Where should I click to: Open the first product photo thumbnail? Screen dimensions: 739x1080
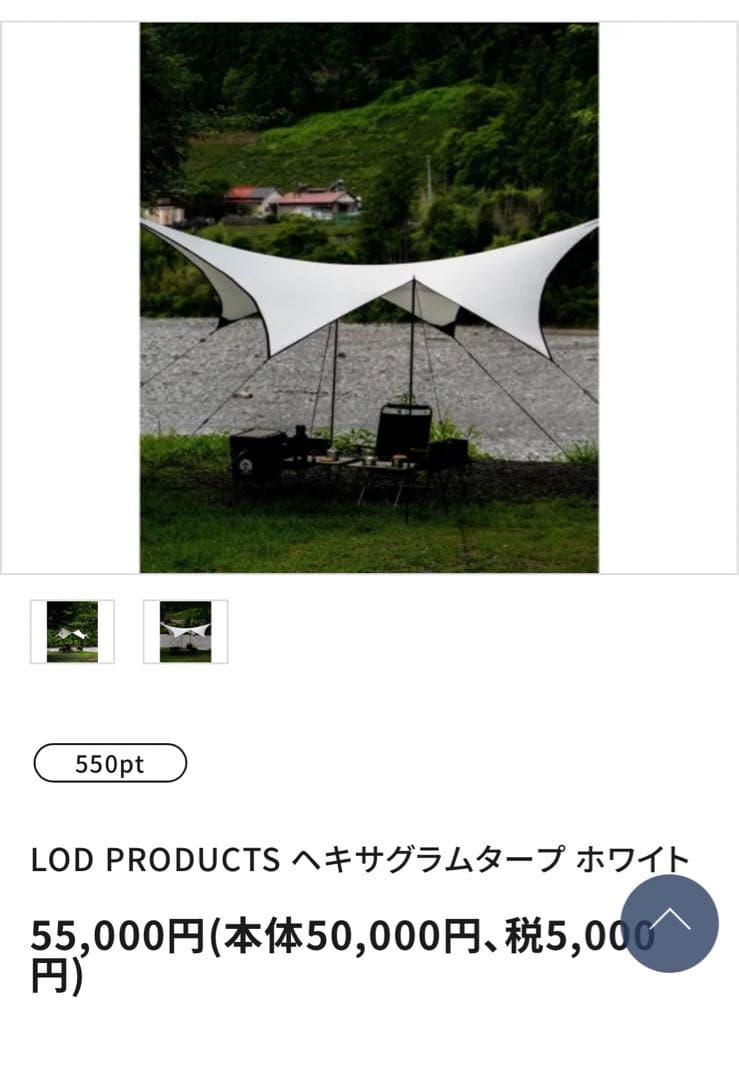(x=69, y=630)
